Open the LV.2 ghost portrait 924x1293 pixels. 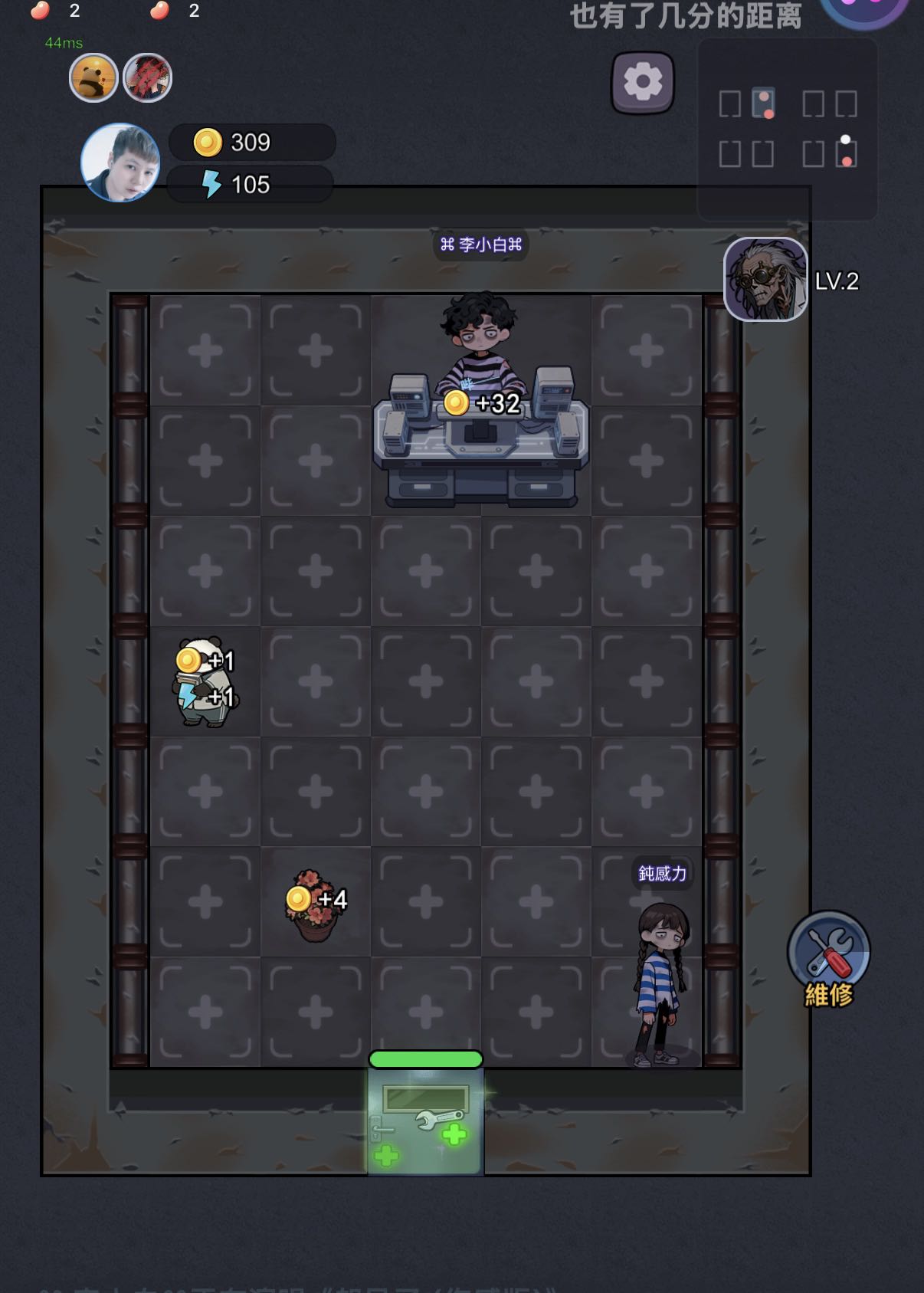click(x=765, y=279)
